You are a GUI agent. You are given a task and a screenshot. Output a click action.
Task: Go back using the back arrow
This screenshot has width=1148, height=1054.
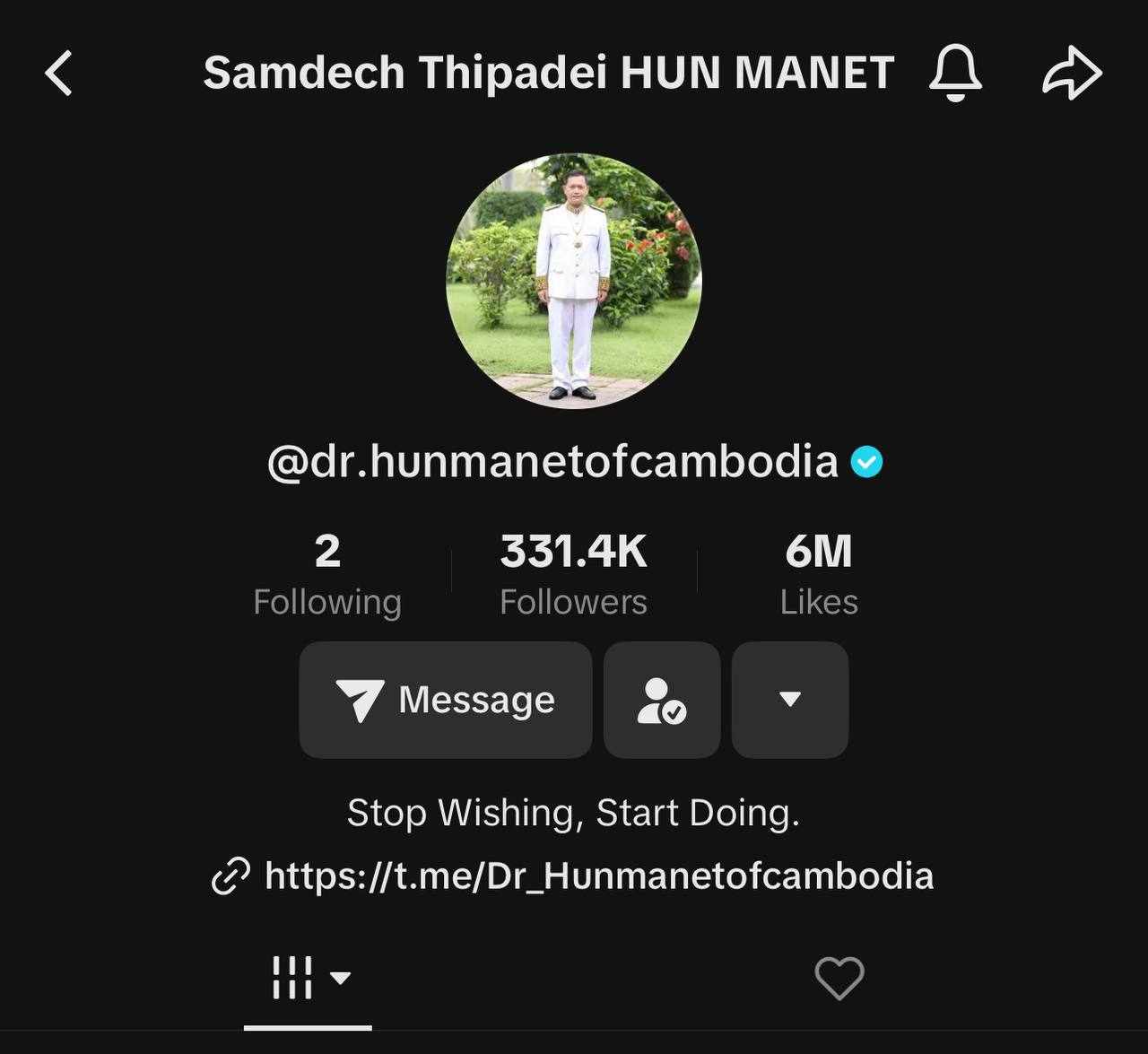(x=59, y=73)
